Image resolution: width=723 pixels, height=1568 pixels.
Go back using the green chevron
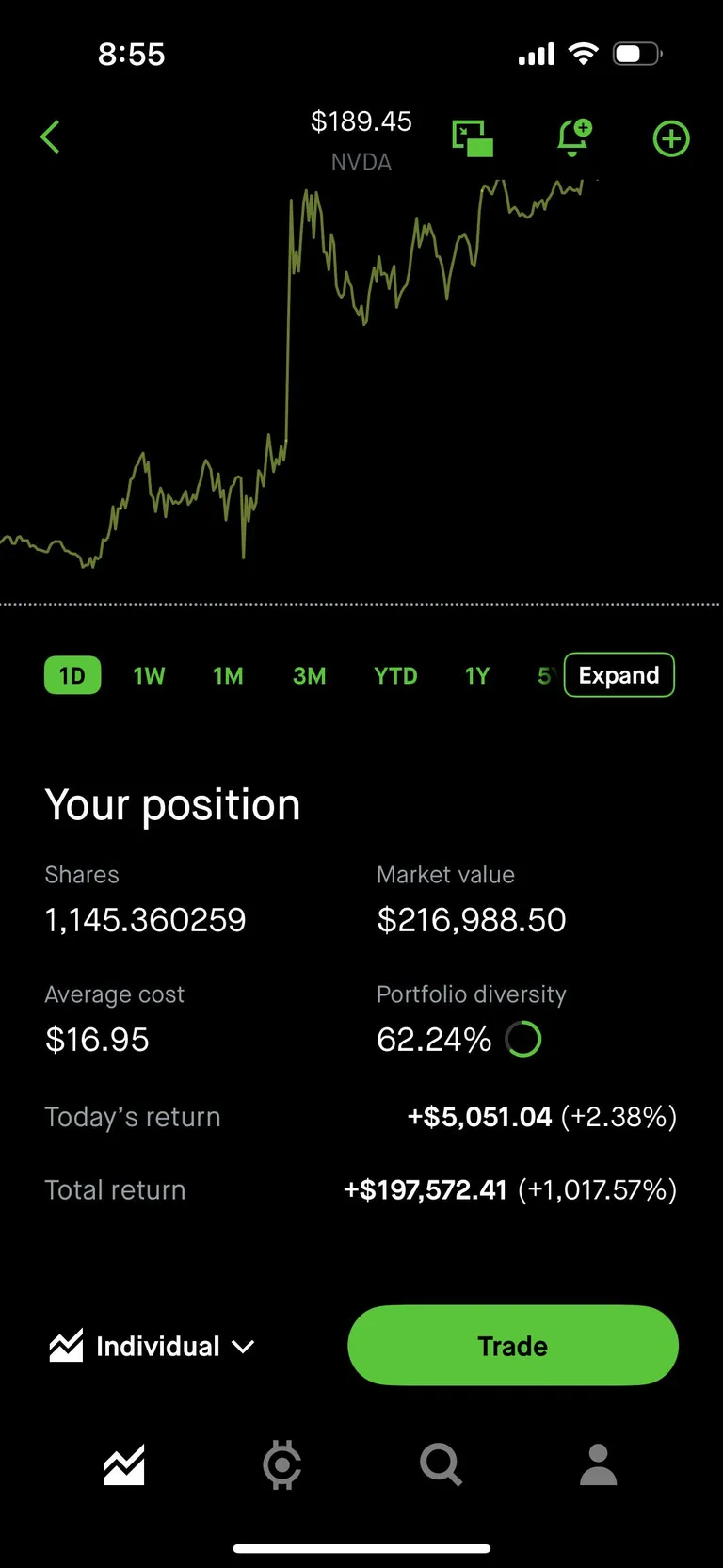click(50, 136)
